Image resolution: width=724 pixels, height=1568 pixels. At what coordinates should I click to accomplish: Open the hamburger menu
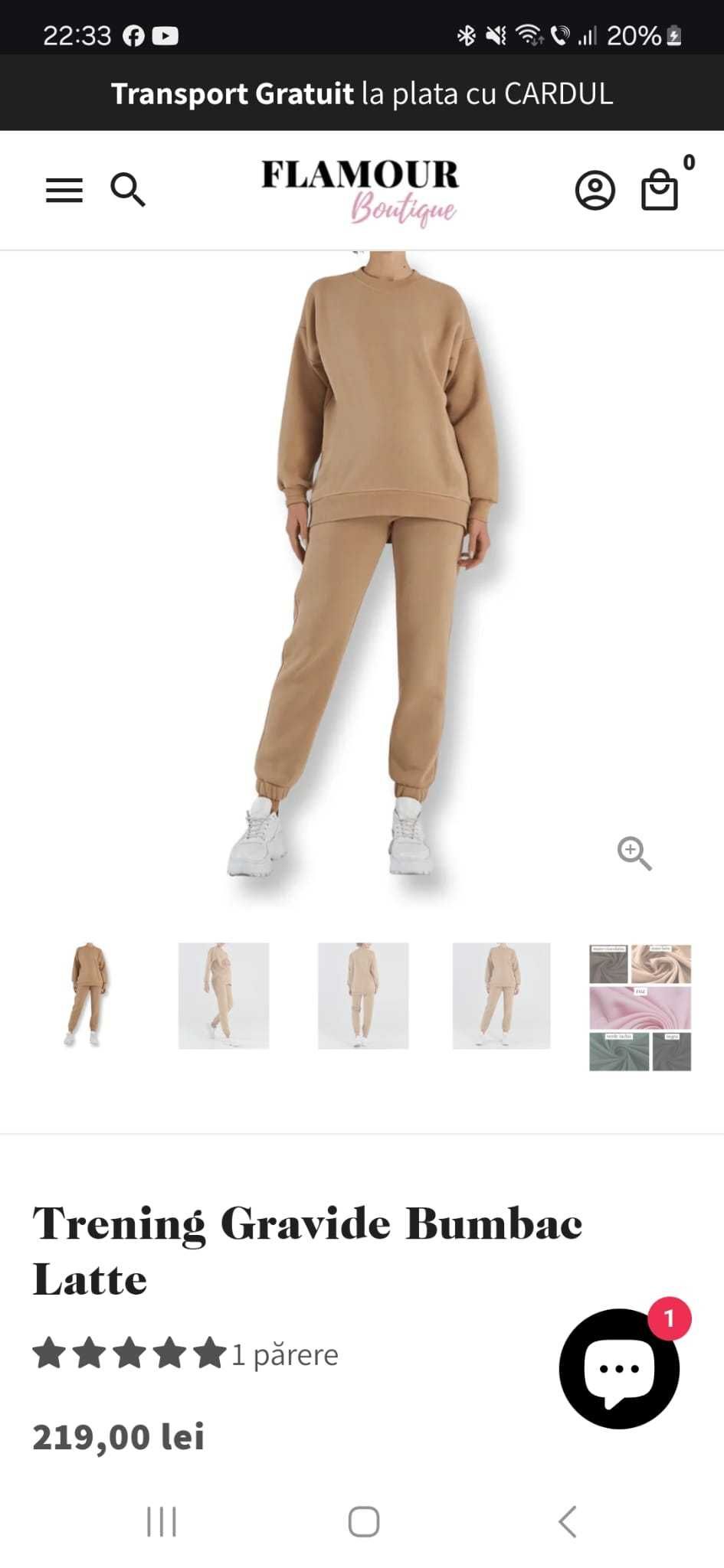tap(64, 190)
